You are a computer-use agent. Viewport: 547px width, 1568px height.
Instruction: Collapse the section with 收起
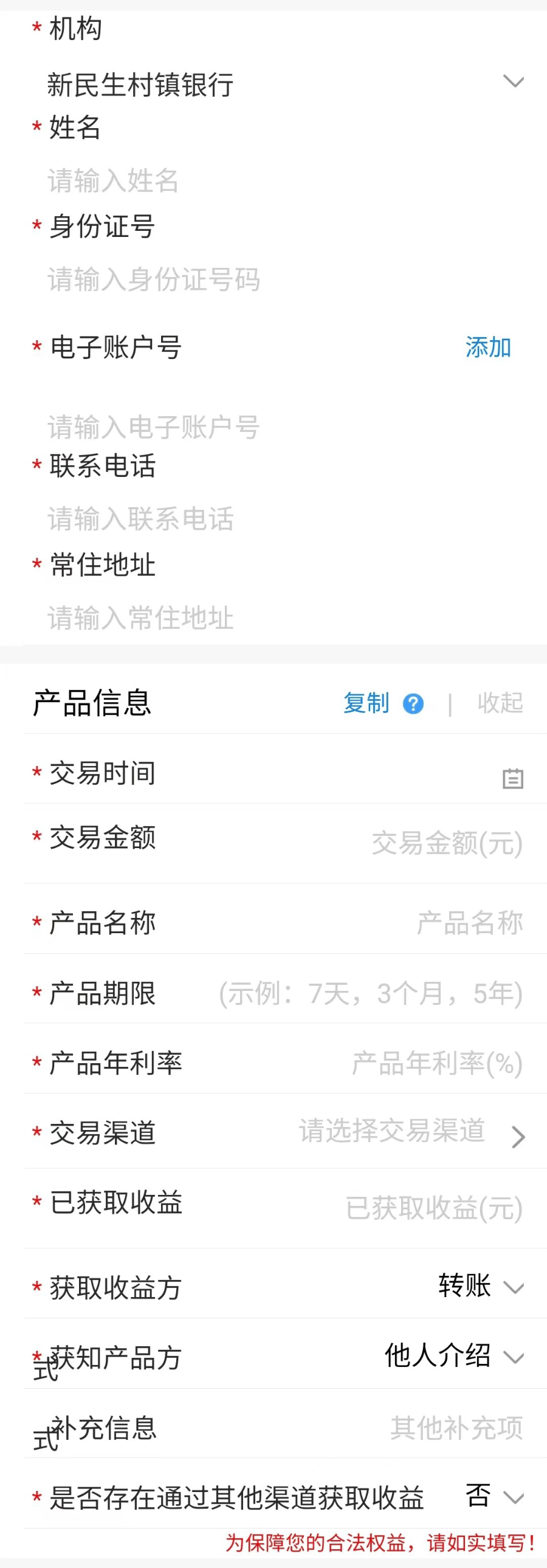500,703
